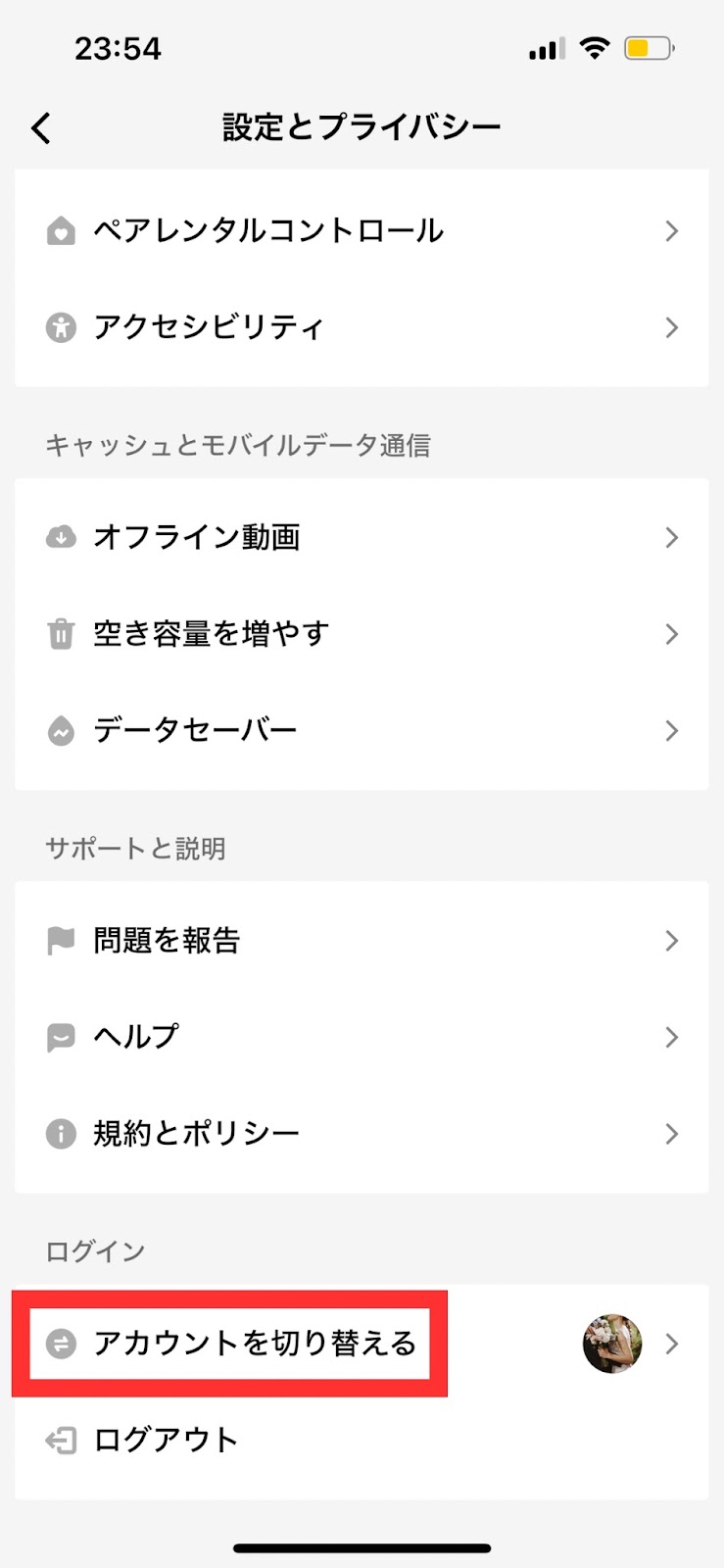Select 空き容量を増やす

[362, 634]
